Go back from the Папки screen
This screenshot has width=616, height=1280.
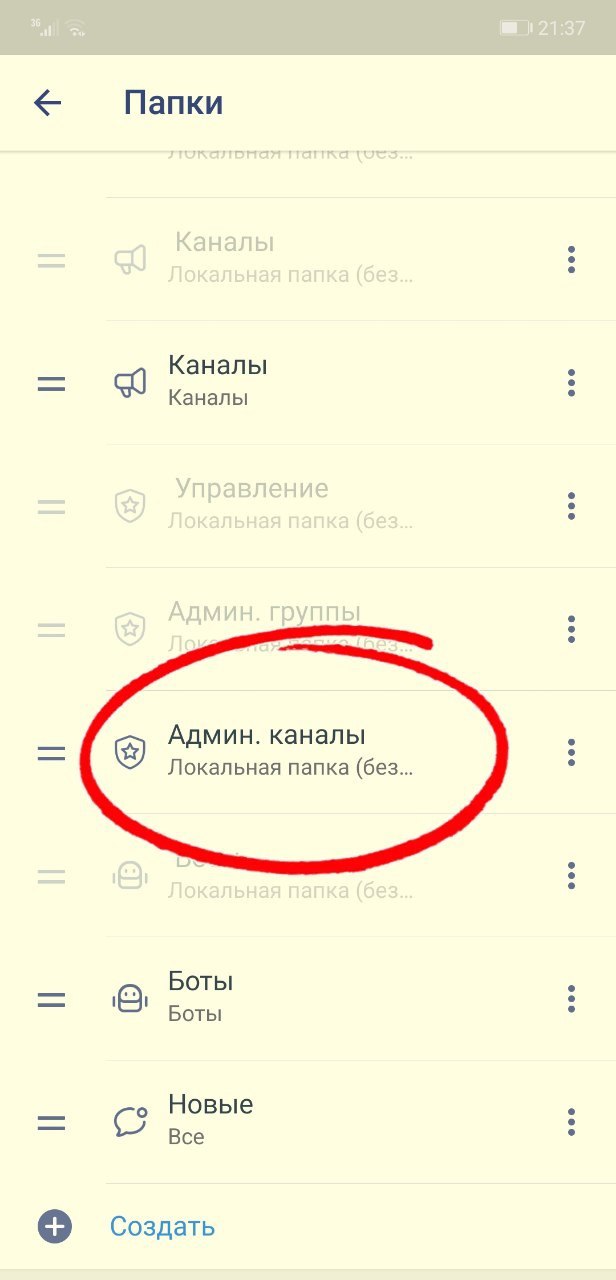[x=47, y=103]
